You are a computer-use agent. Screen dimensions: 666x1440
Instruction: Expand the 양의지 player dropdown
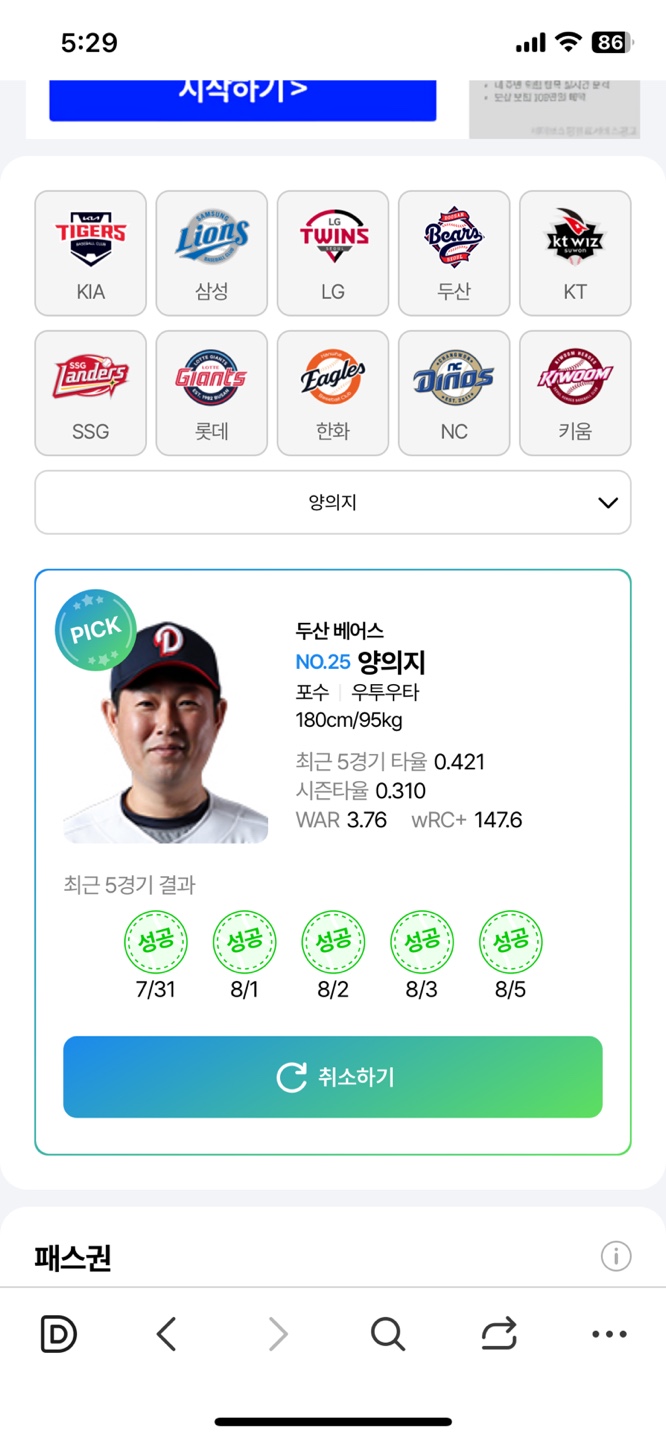tap(333, 503)
